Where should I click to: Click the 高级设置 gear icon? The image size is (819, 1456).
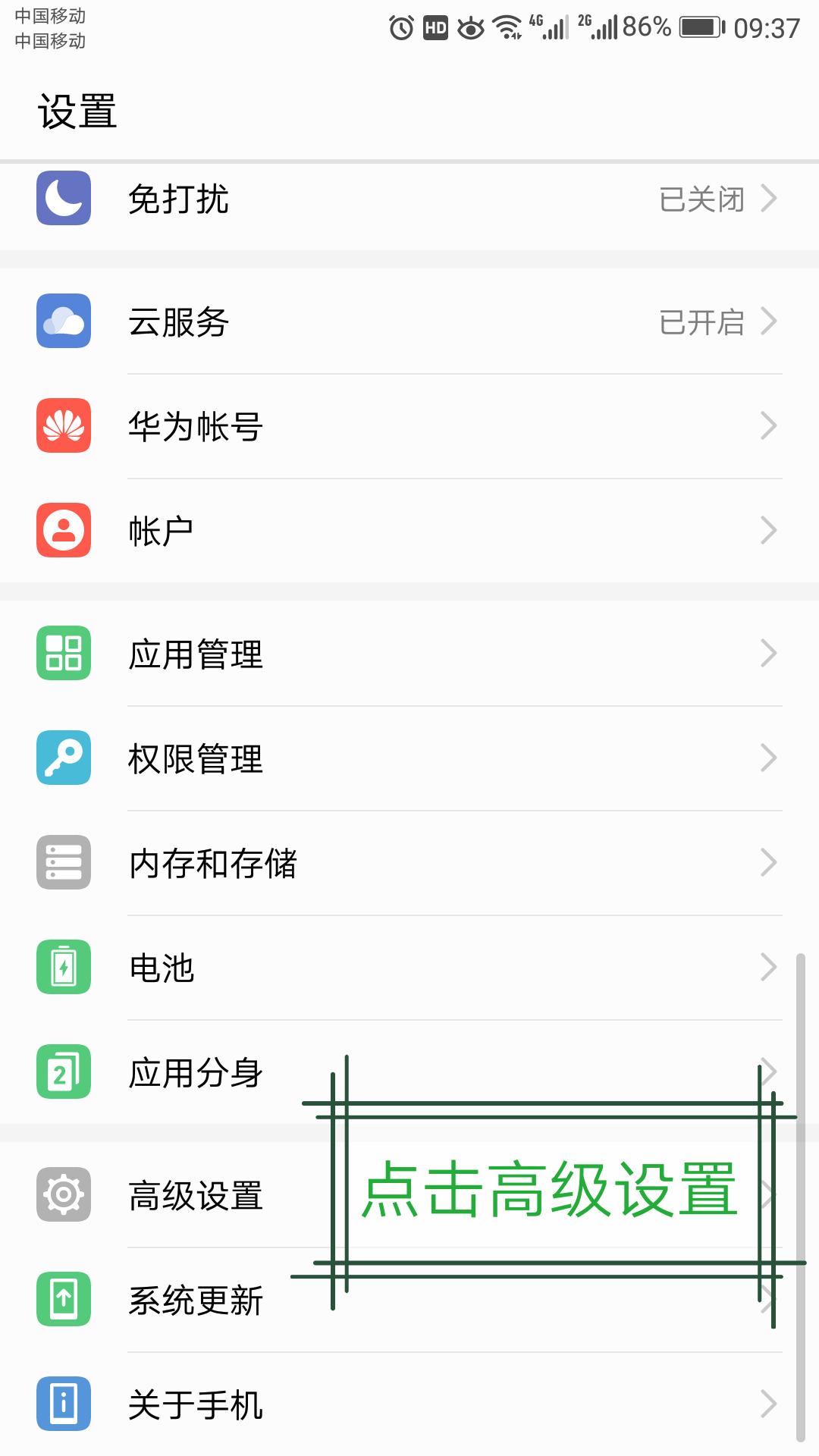click(64, 1194)
